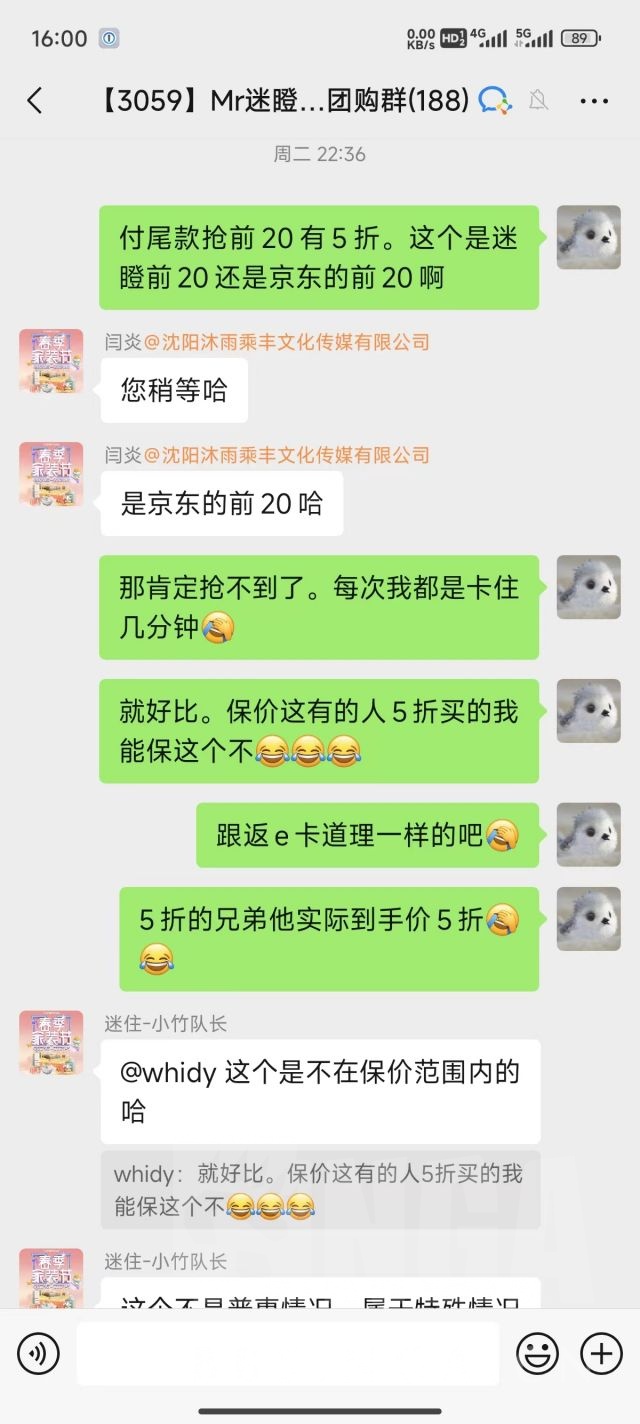Image resolution: width=640 pixels, height=1424 pixels.
Task: Open the plus attachment menu
Action: click(x=601, y=1354)
